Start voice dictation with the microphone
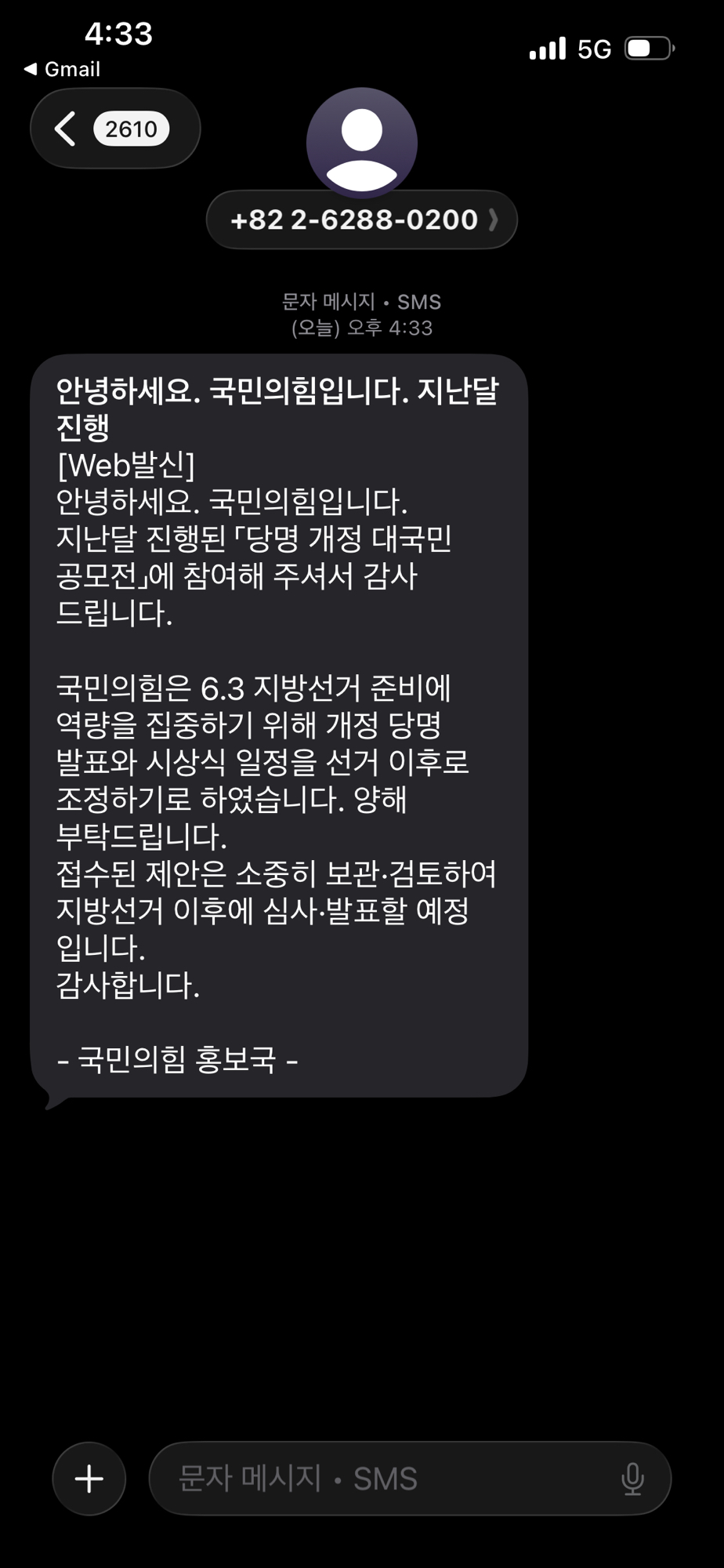The height and width of the screenshot is (1568, 724). click(632, 1479)
